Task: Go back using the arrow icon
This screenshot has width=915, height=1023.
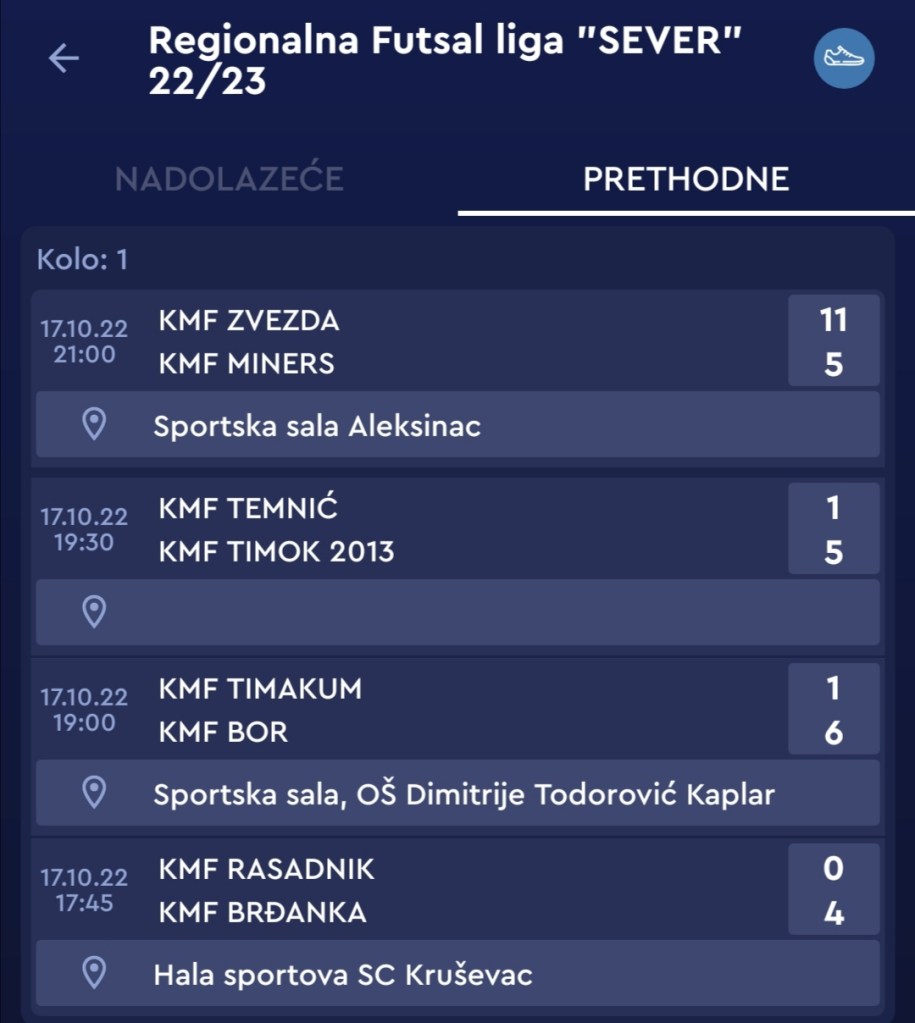Action: [64, 59]
